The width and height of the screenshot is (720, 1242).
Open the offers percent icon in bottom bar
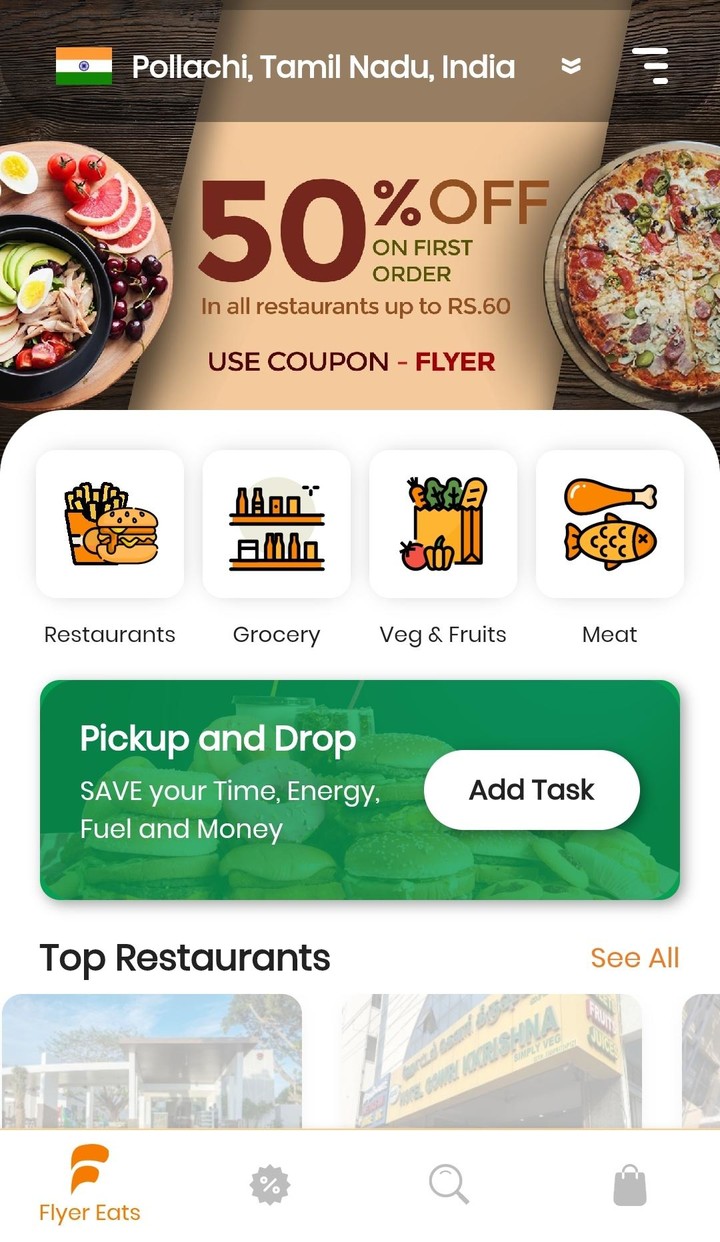pos(268,1184)
